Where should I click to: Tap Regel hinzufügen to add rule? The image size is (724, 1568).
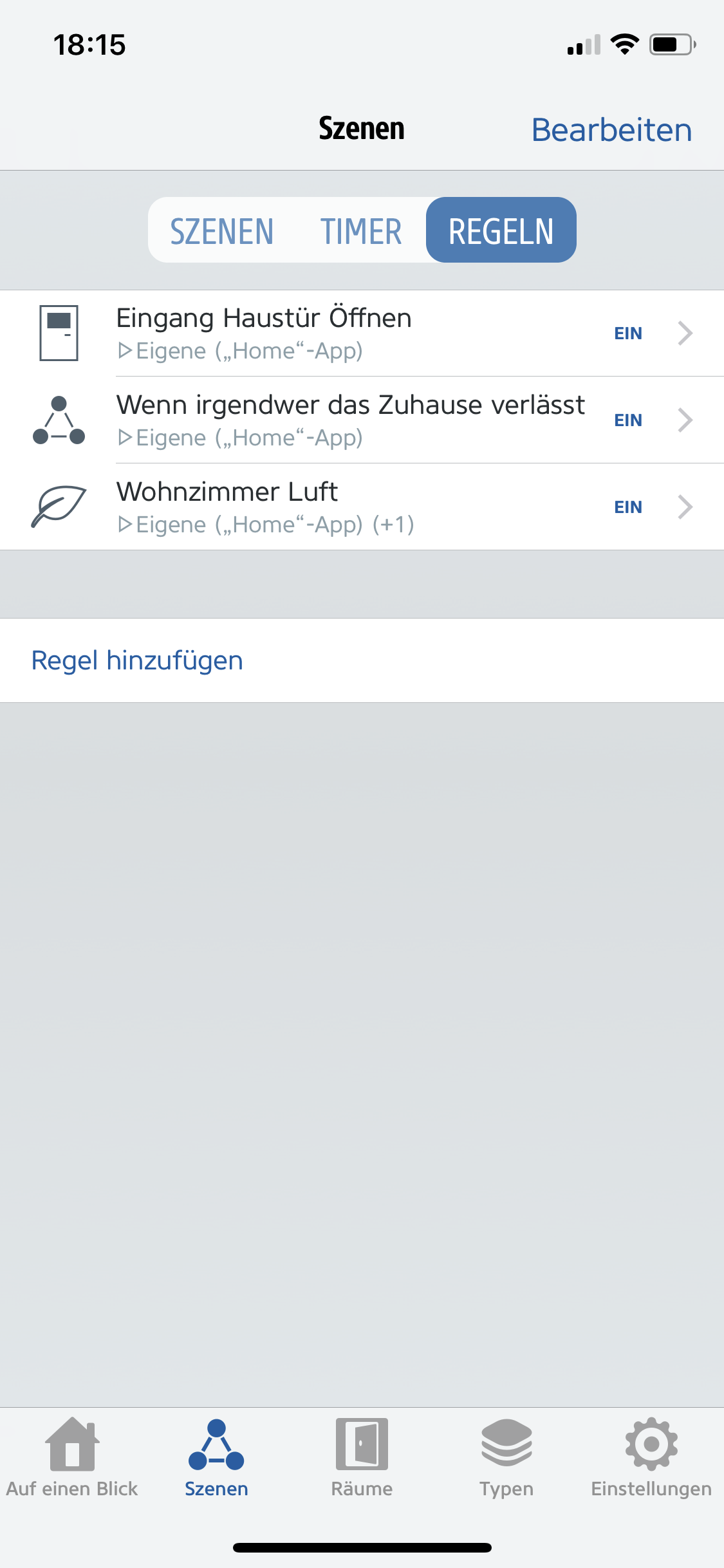pyautogui.click(x=137, y=660)
